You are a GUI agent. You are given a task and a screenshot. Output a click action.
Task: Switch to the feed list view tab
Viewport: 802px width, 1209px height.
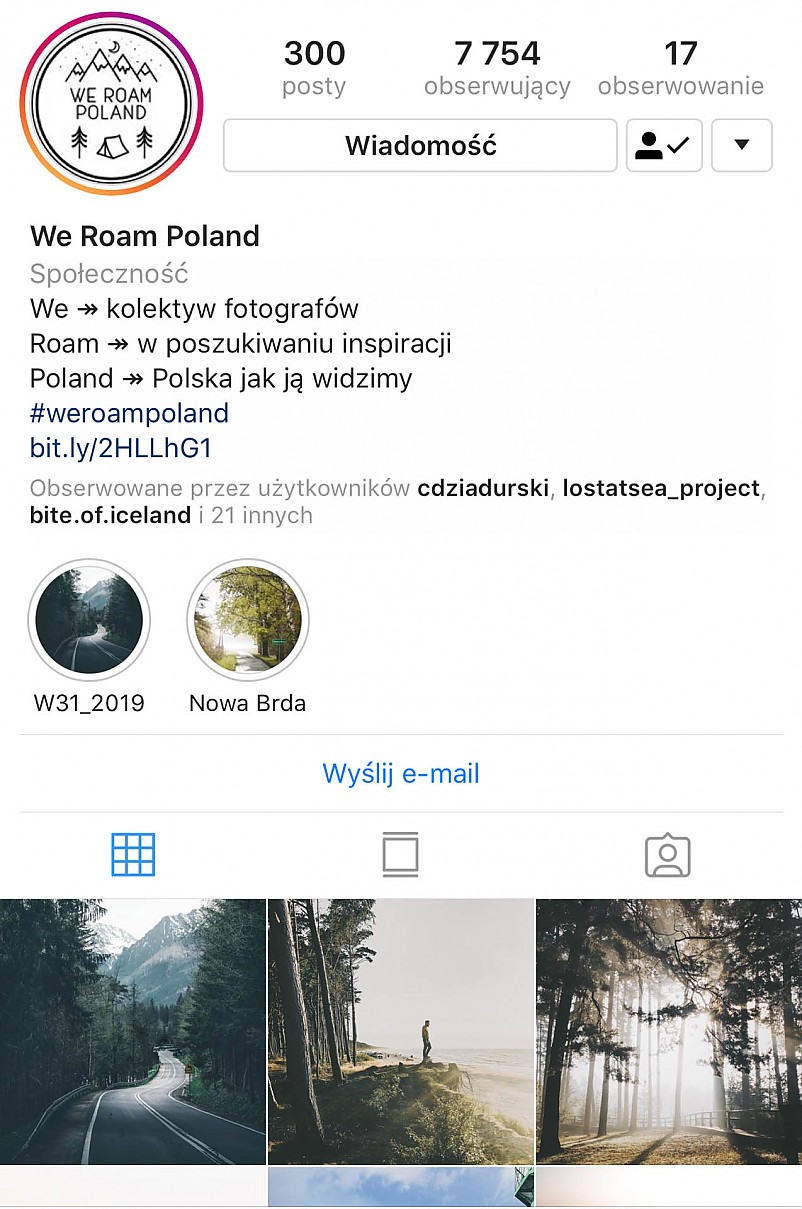tap(400, 856)
